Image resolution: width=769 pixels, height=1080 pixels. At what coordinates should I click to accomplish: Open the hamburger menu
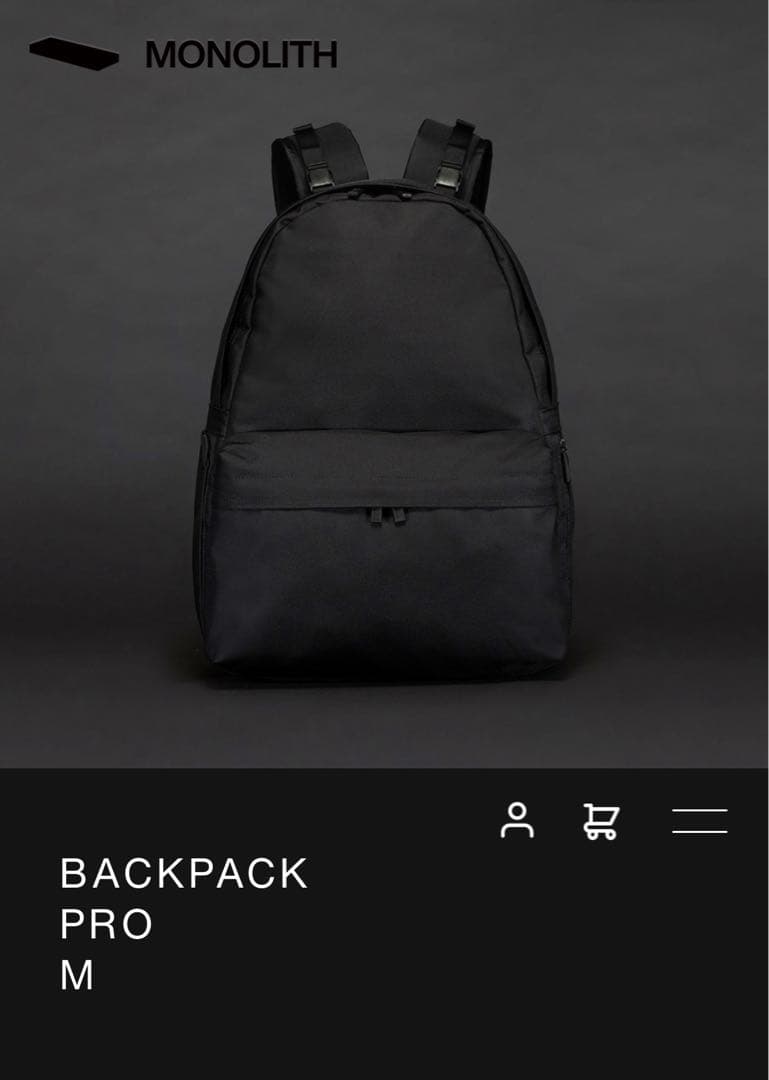point(699,821)
